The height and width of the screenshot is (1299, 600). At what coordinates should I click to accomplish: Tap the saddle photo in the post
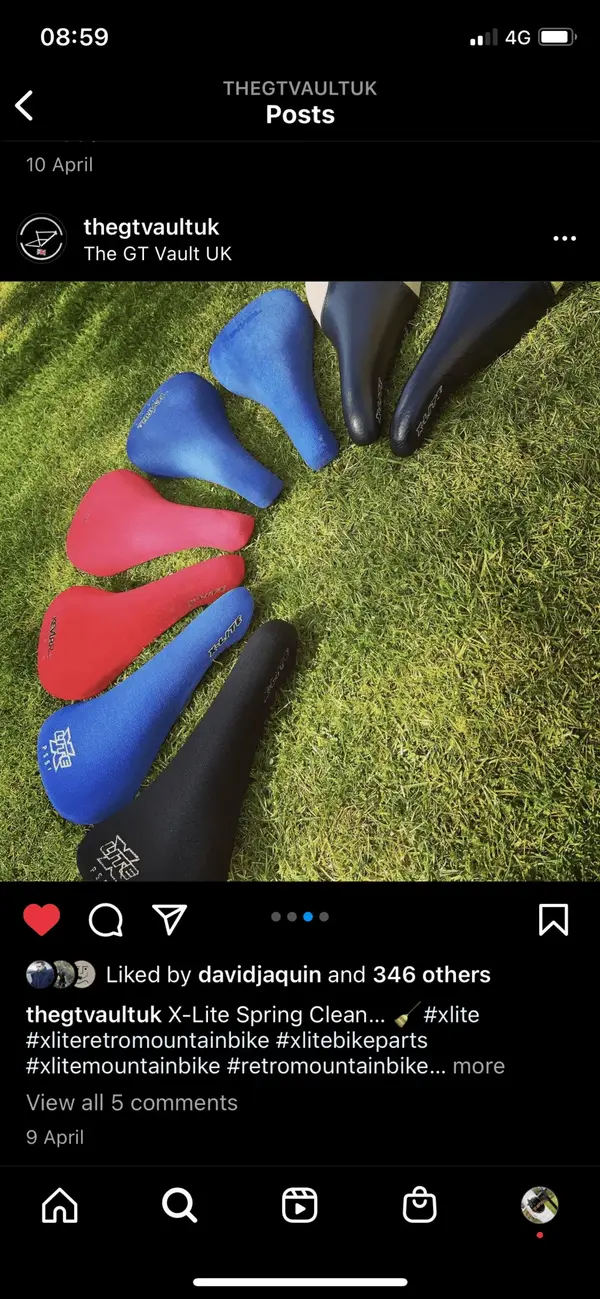(300, 580)
